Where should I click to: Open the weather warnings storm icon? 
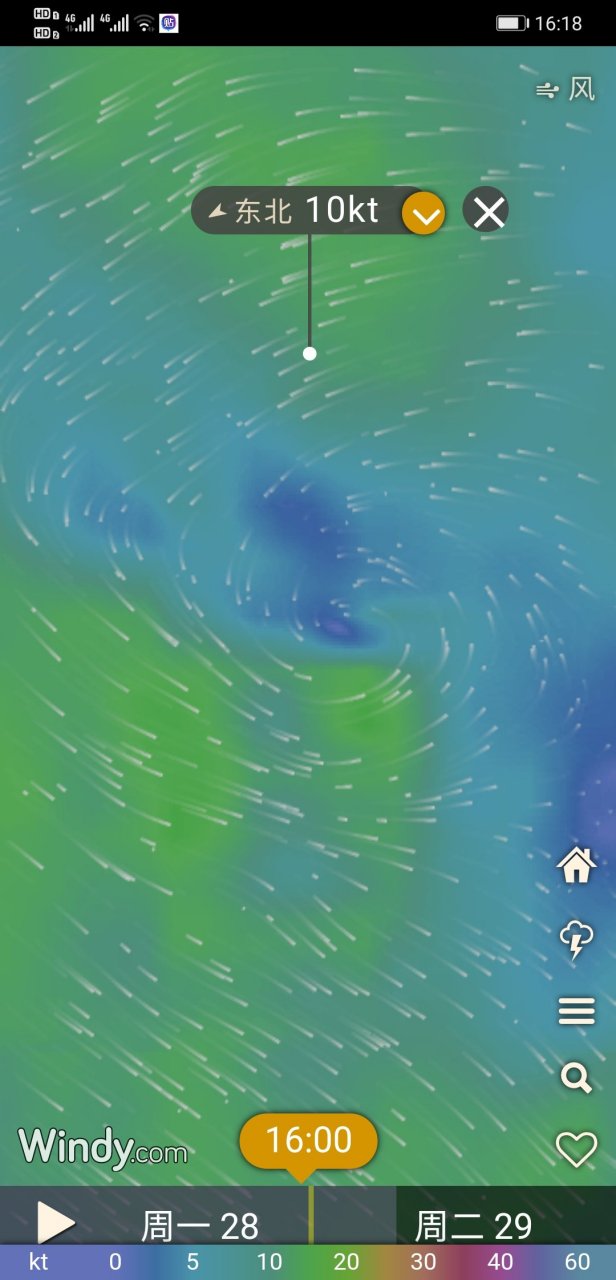[x=577, y=940]
